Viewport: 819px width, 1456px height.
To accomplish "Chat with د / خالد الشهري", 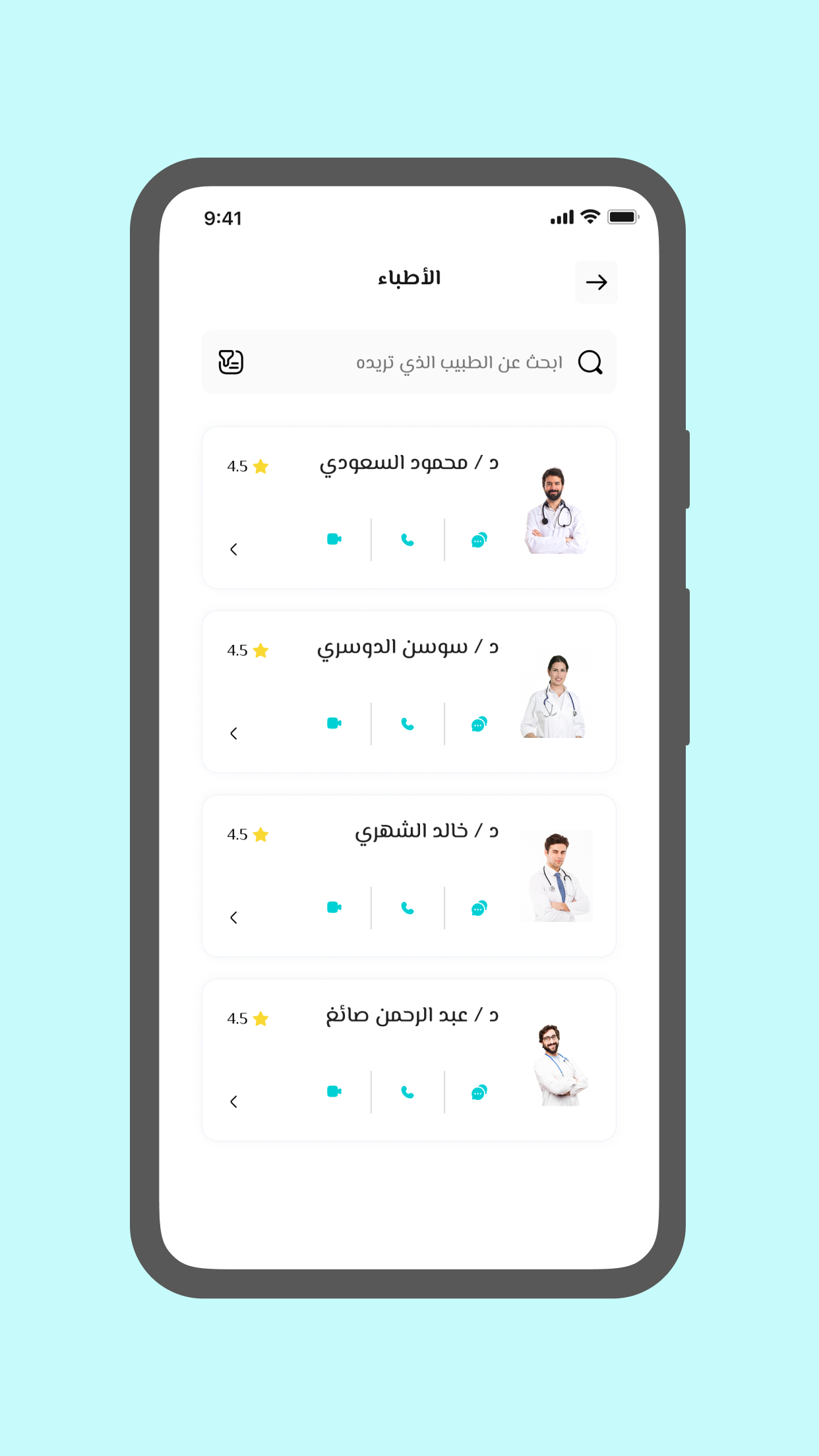I will 479,908.
